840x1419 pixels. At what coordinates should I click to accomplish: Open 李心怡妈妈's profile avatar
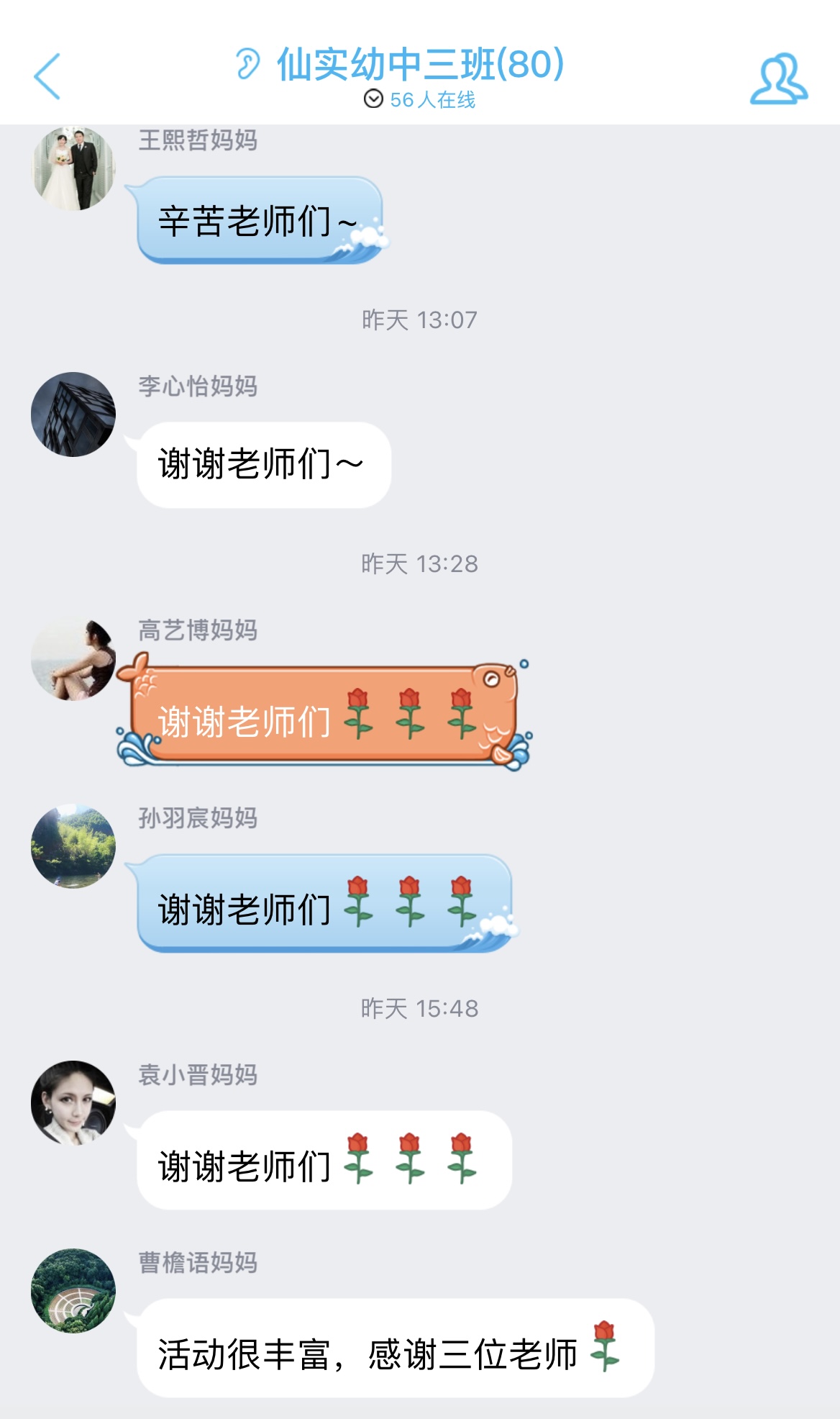point(73,414)
